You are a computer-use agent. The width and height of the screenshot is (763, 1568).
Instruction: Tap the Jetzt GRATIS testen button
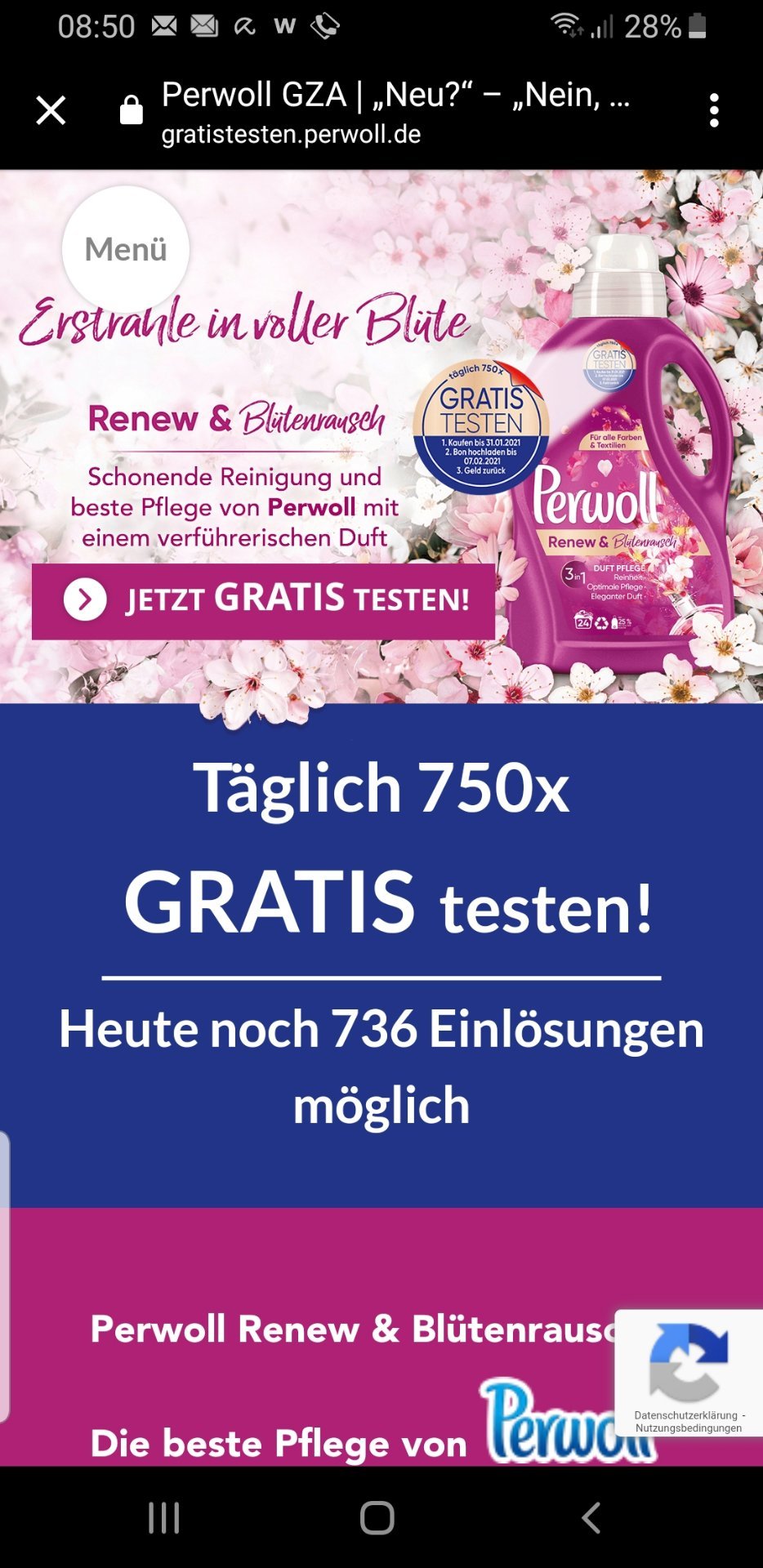pyautogui.click(x=263, y=600)
